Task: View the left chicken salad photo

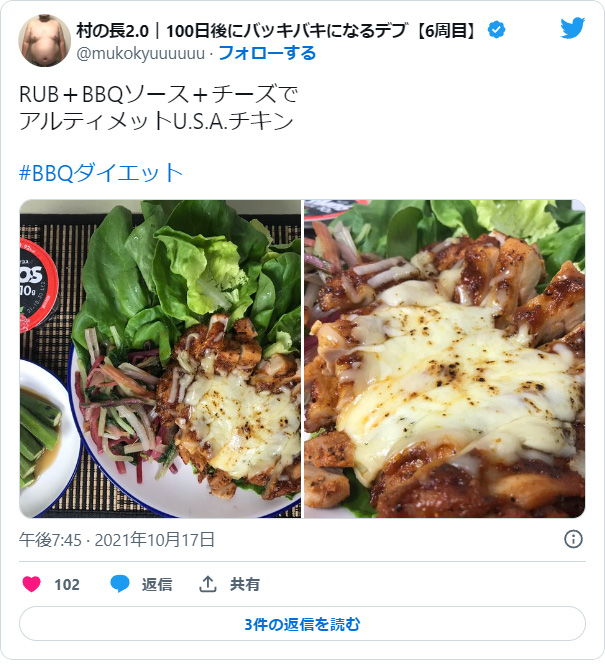Action: coord(160,358)
